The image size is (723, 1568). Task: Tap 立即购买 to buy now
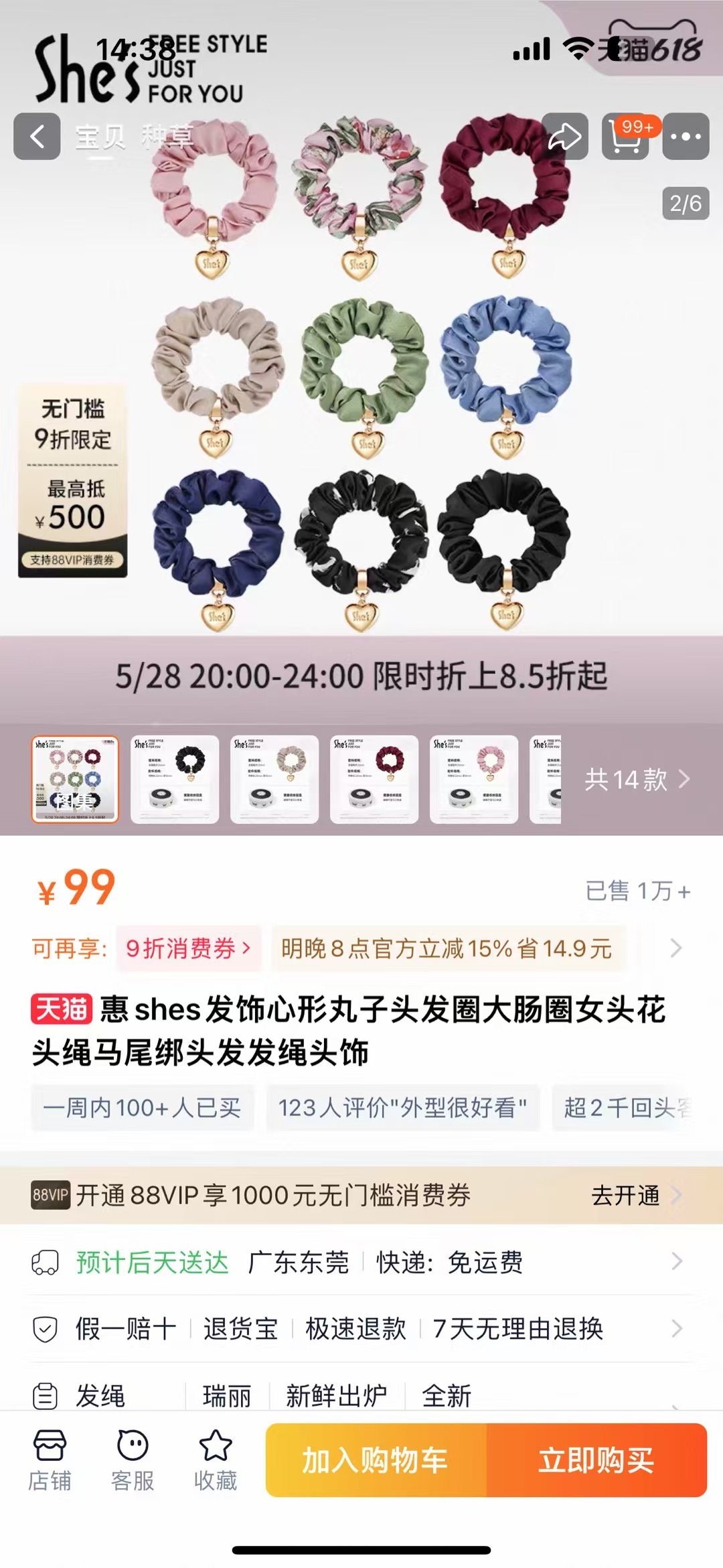point(596,1460)
